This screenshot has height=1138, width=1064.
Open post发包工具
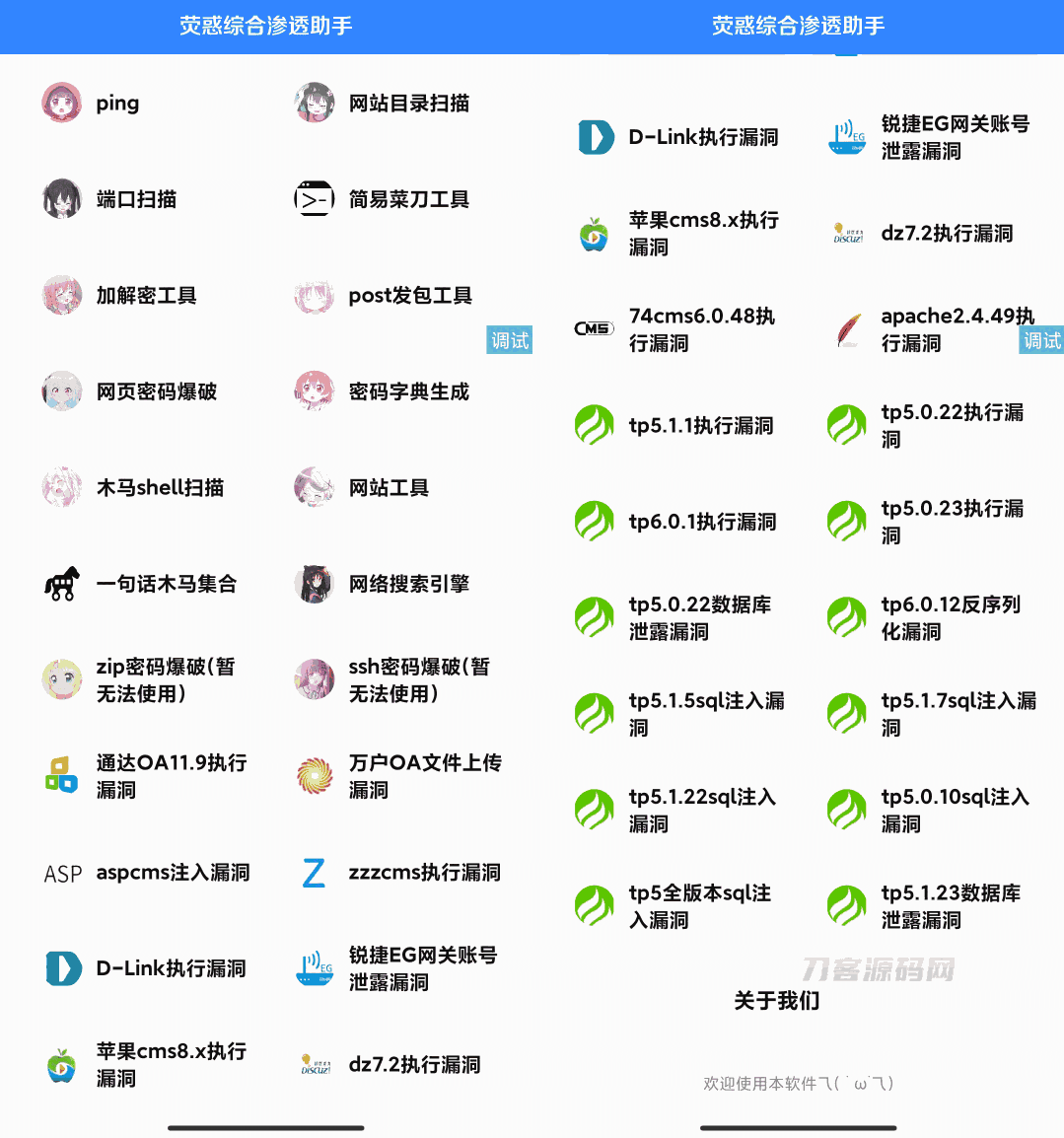click(409, 296)
